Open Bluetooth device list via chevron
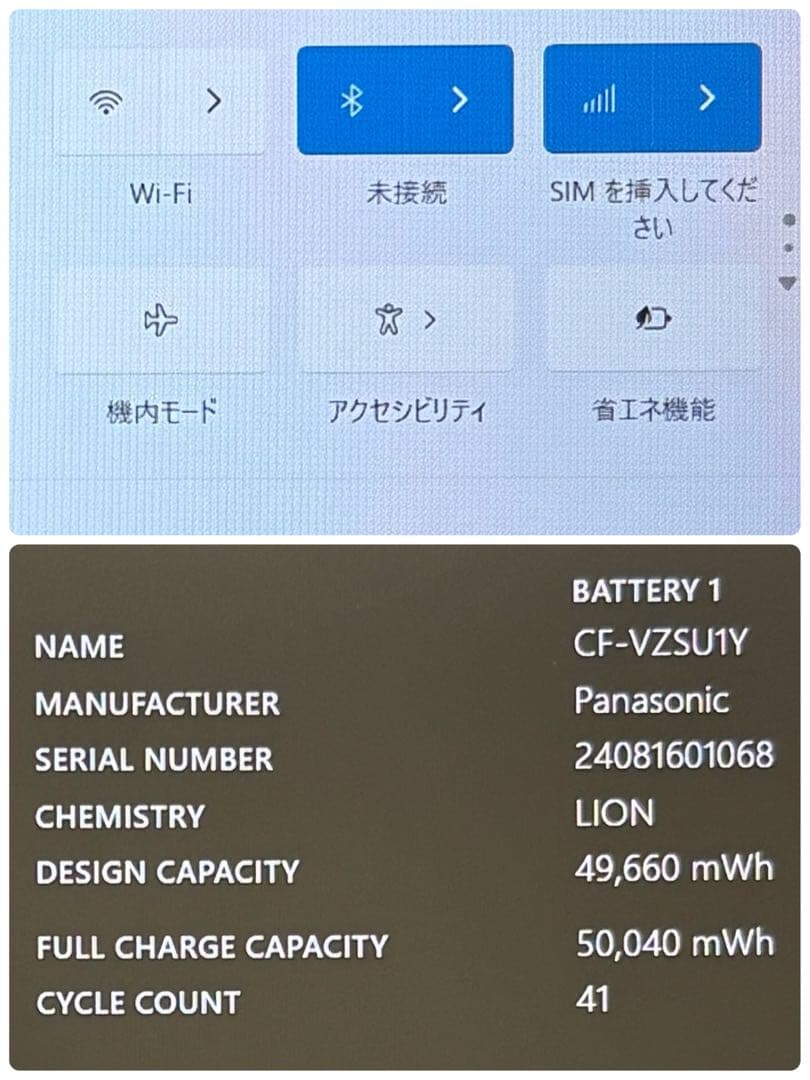Screen dimensions: 810x1080 [459, 100]
